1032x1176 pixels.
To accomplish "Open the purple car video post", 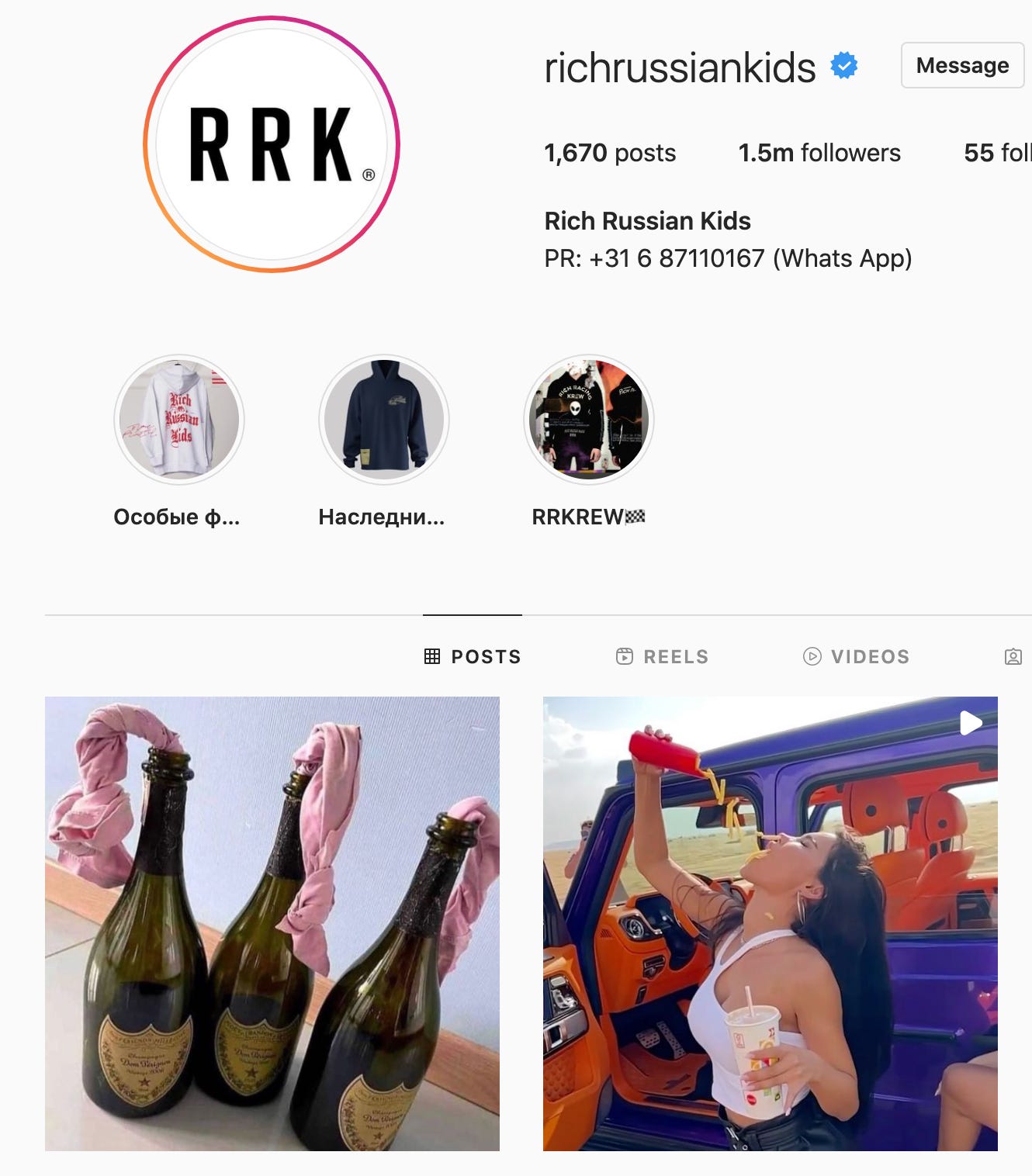I will point(770,923).
